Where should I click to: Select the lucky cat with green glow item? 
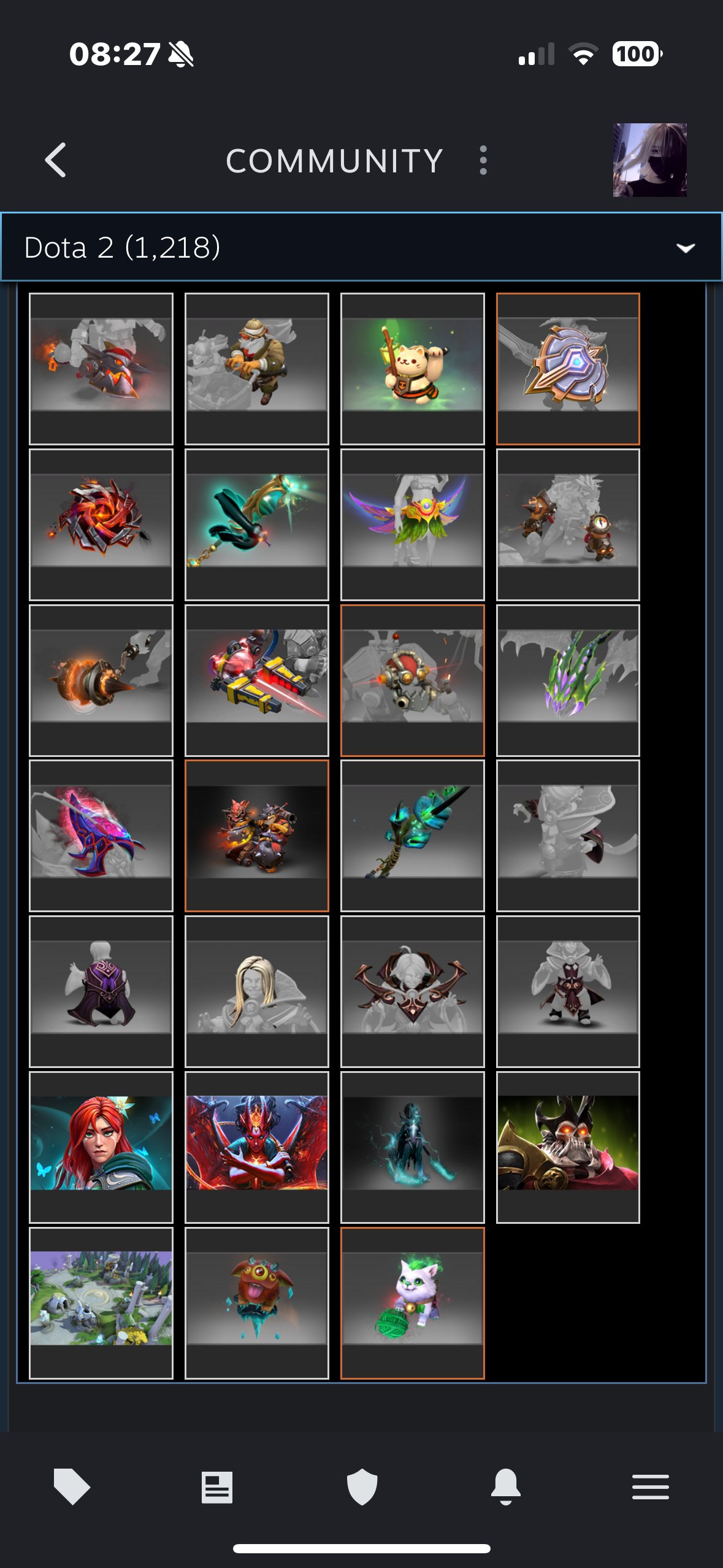pos(412,368)
